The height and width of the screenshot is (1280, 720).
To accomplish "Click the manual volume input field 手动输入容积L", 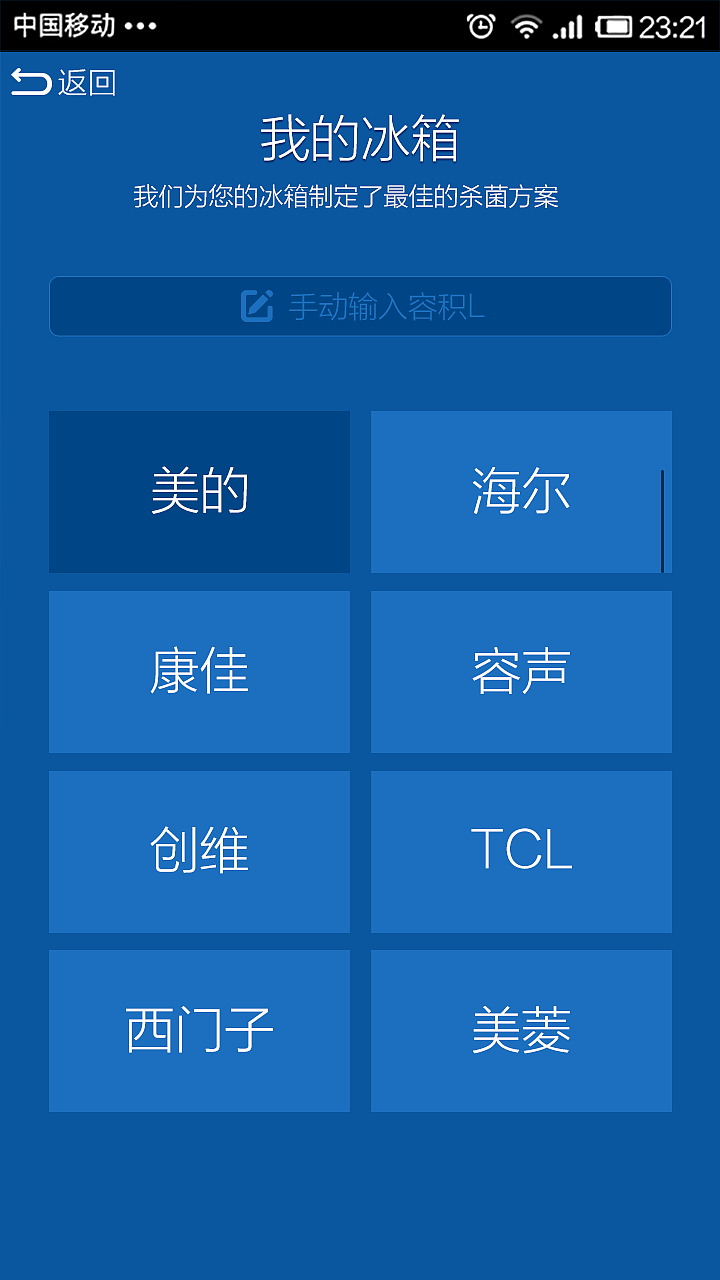I will (x=360, y=307).
